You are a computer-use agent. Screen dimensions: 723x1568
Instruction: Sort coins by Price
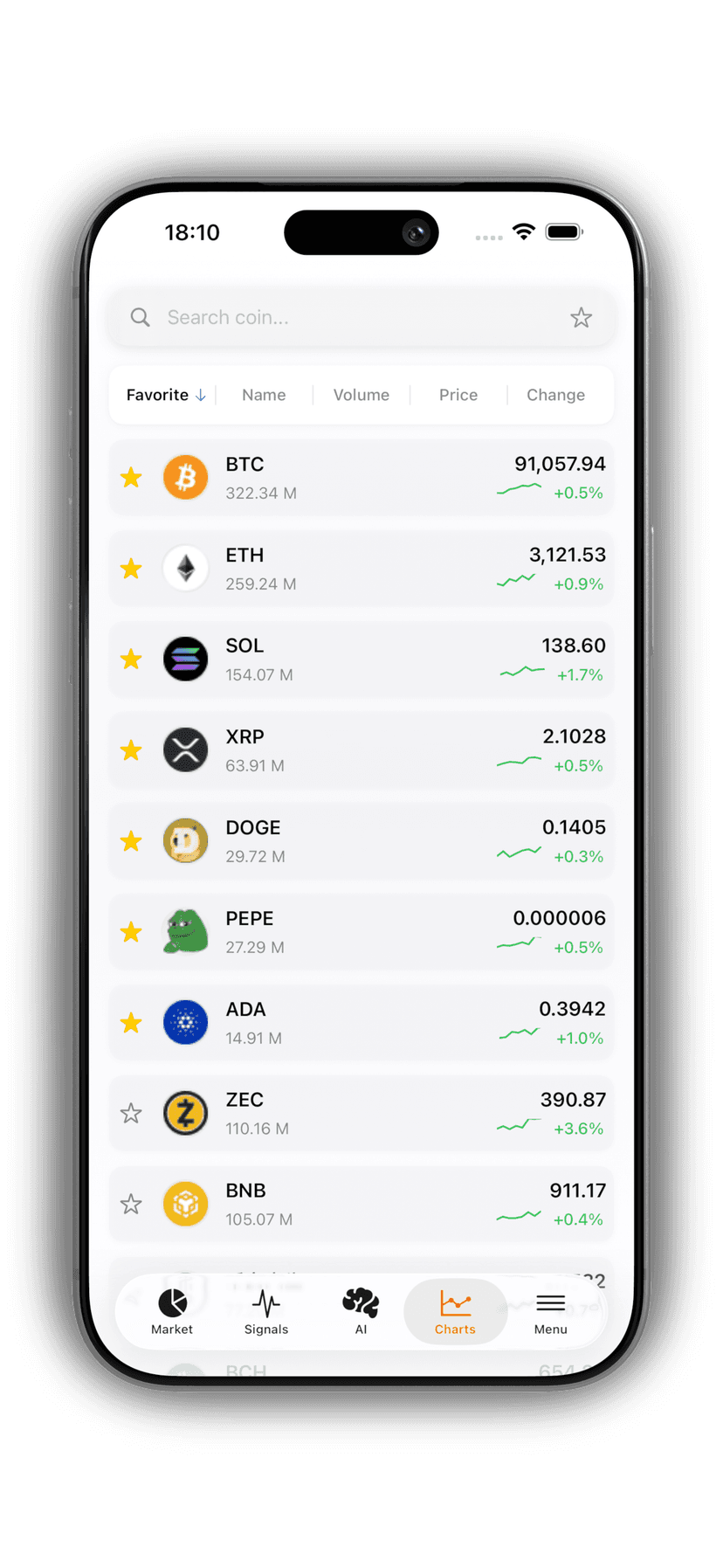tap(458, 395)
